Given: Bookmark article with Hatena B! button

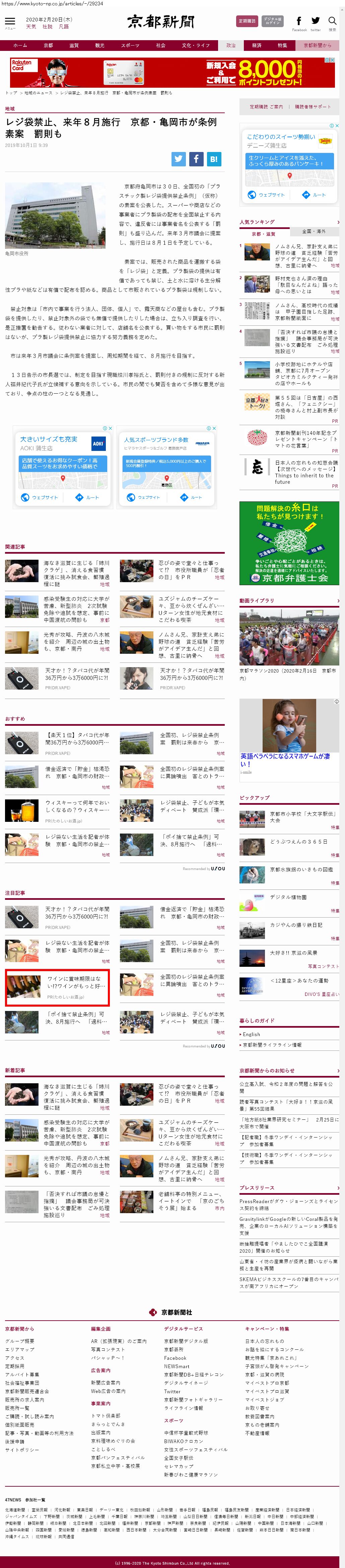Looking at the screenshot, I should [x=213, y=159].
